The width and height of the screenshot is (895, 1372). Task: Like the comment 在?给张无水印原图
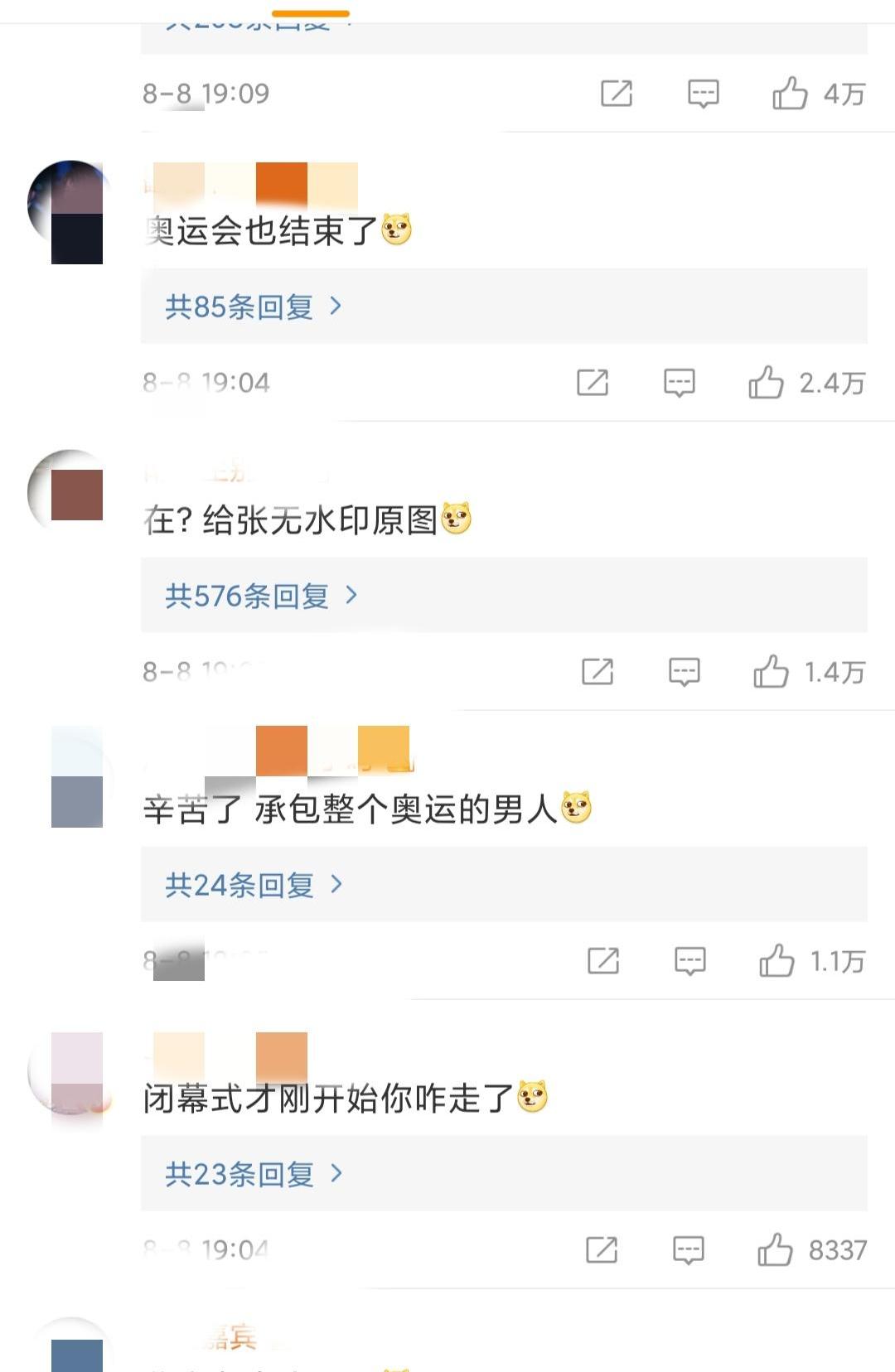point(772,672)
